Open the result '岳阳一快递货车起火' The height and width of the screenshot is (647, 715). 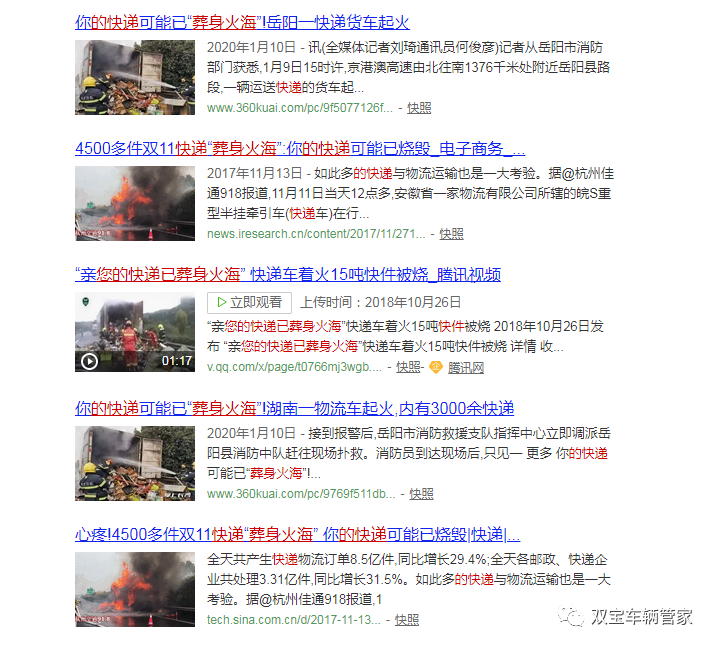point(242,22)
